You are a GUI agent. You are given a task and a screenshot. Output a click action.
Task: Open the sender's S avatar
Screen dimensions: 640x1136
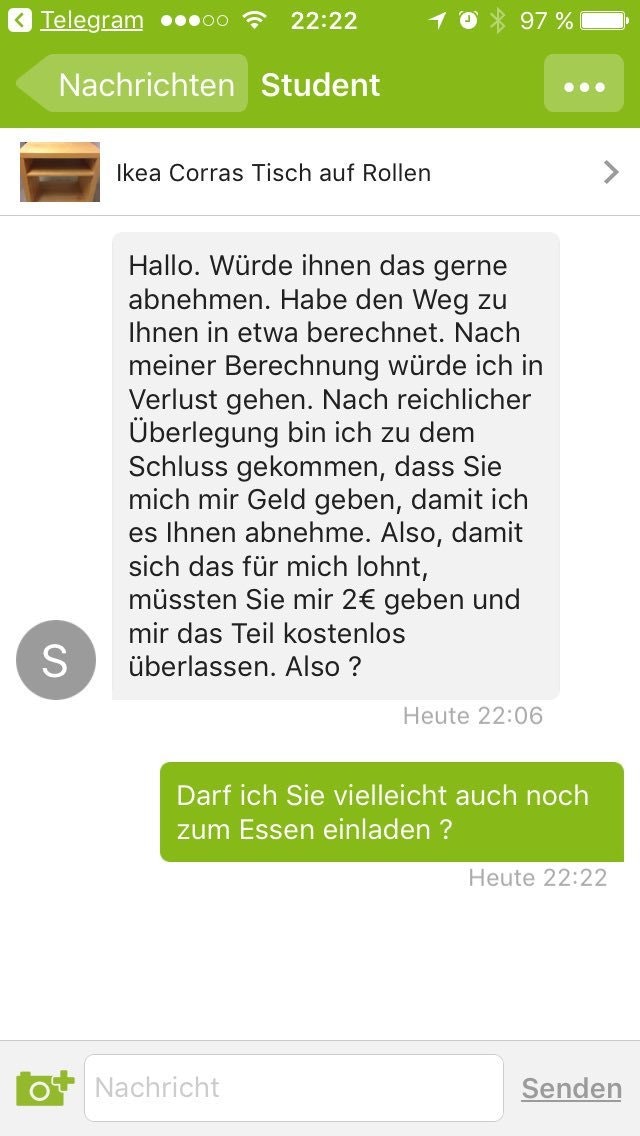coord(56,660)
